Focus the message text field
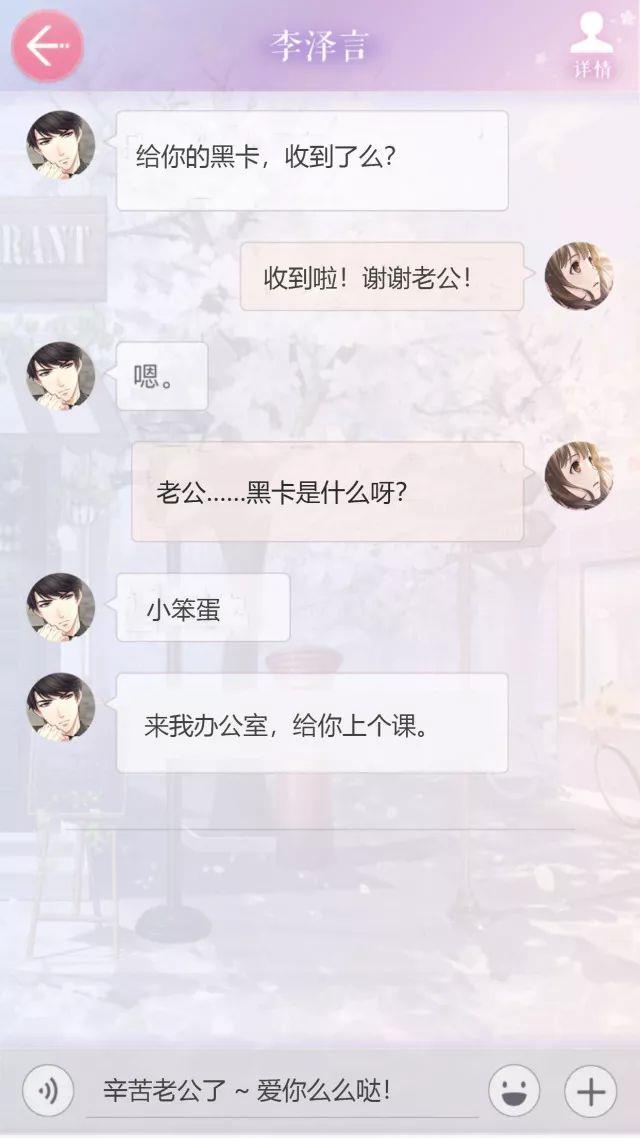The width and height of the screenshot is (640, 1138). [x=280, y=1090]
